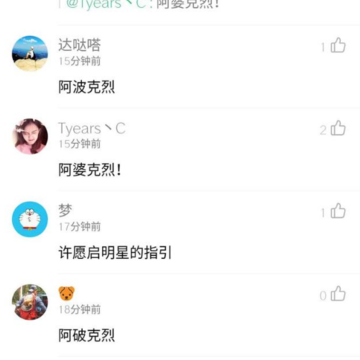Viewport: 360px width, 360px height.
Task: View Tyears丶C's avatar profile
Action: click(x=30, y=136)
